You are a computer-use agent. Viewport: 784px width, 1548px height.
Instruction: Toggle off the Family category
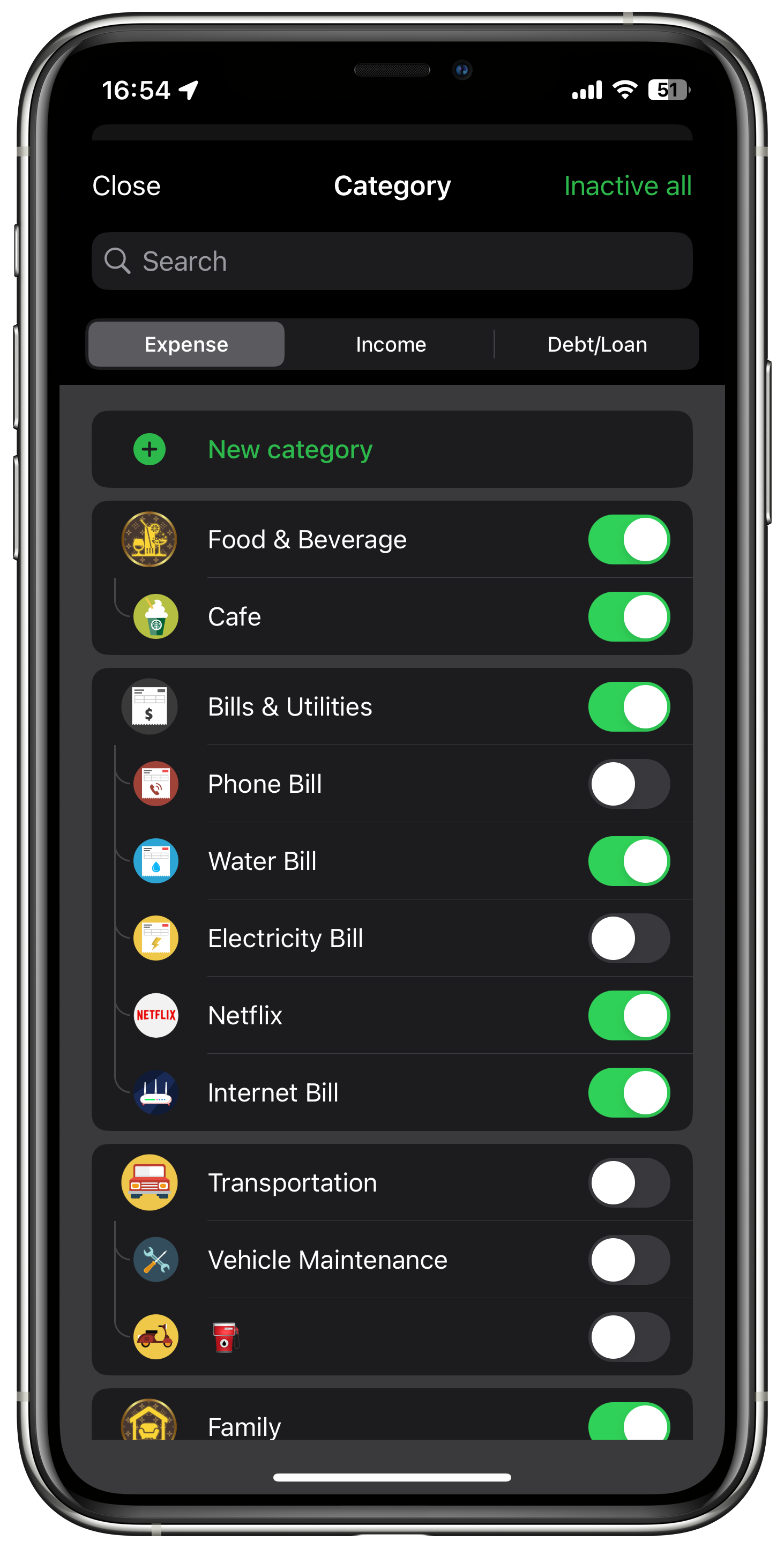629,1423
